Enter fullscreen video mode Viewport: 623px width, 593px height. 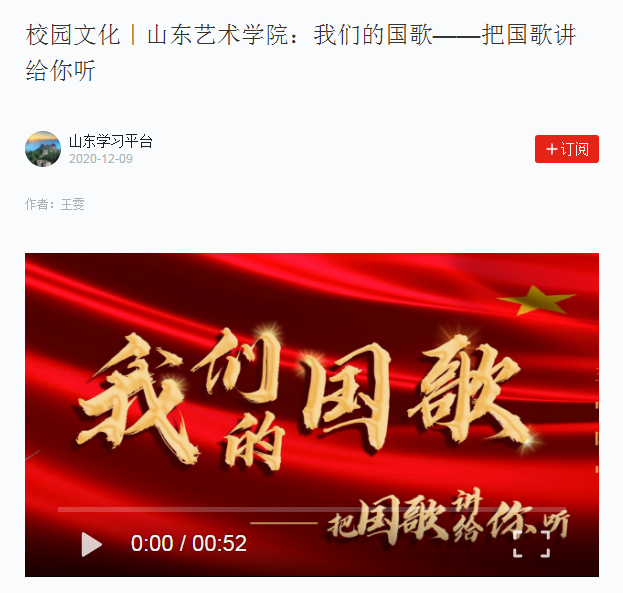click(x=531, y=544)
